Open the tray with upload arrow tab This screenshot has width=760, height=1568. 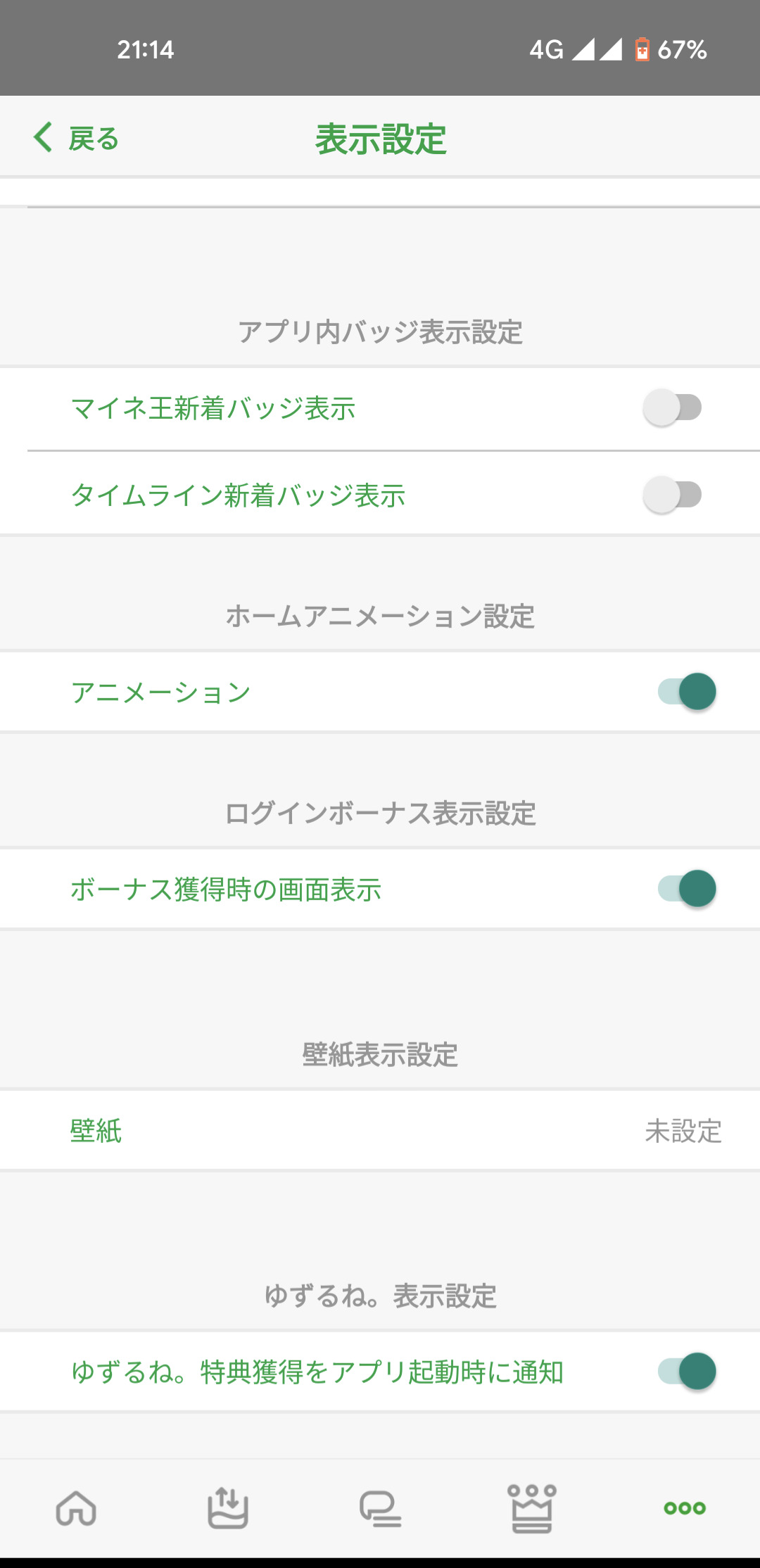(228, 1508)
